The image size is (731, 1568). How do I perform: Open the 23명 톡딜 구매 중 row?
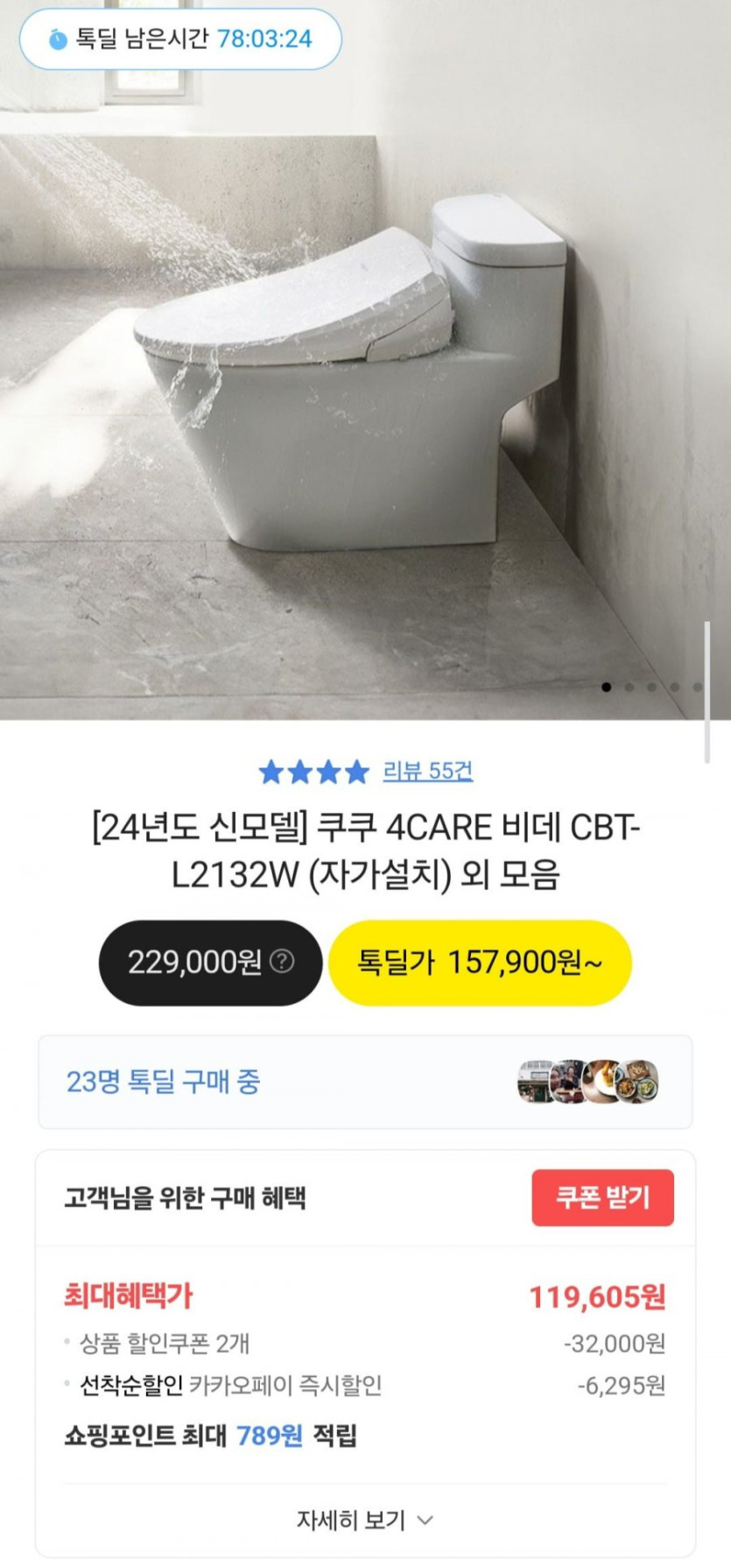(x=365, y=1082)
